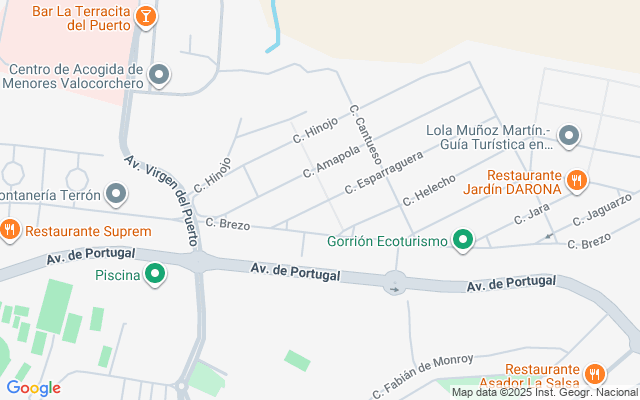Viewport: 640px width, 400px height.
Task: Open the Restaurante Suprem pin
Action: click(10, 230)
